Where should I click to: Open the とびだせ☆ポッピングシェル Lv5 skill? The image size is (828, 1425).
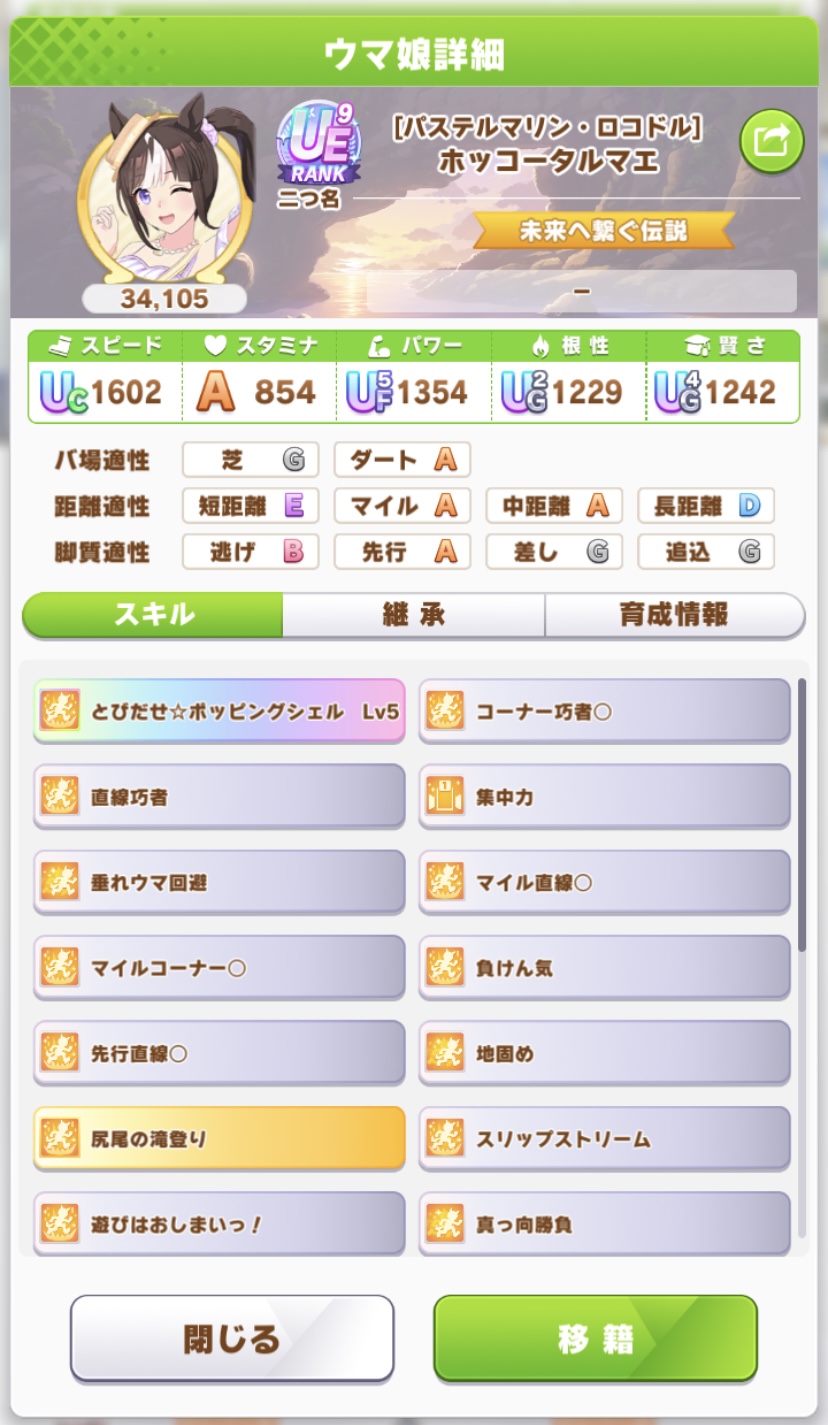219,712
